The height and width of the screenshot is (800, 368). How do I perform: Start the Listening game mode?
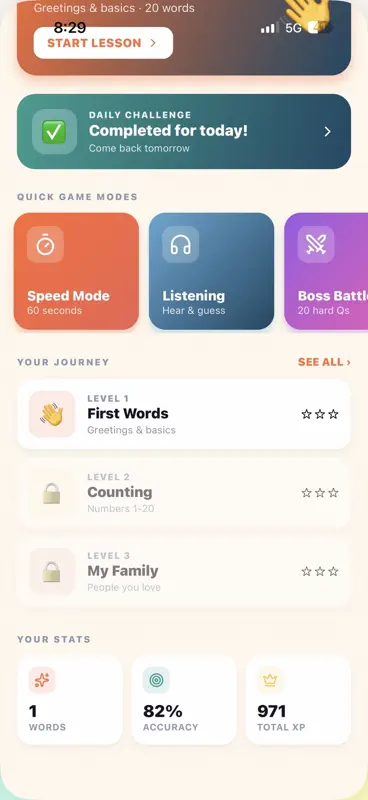click(211, 271)
